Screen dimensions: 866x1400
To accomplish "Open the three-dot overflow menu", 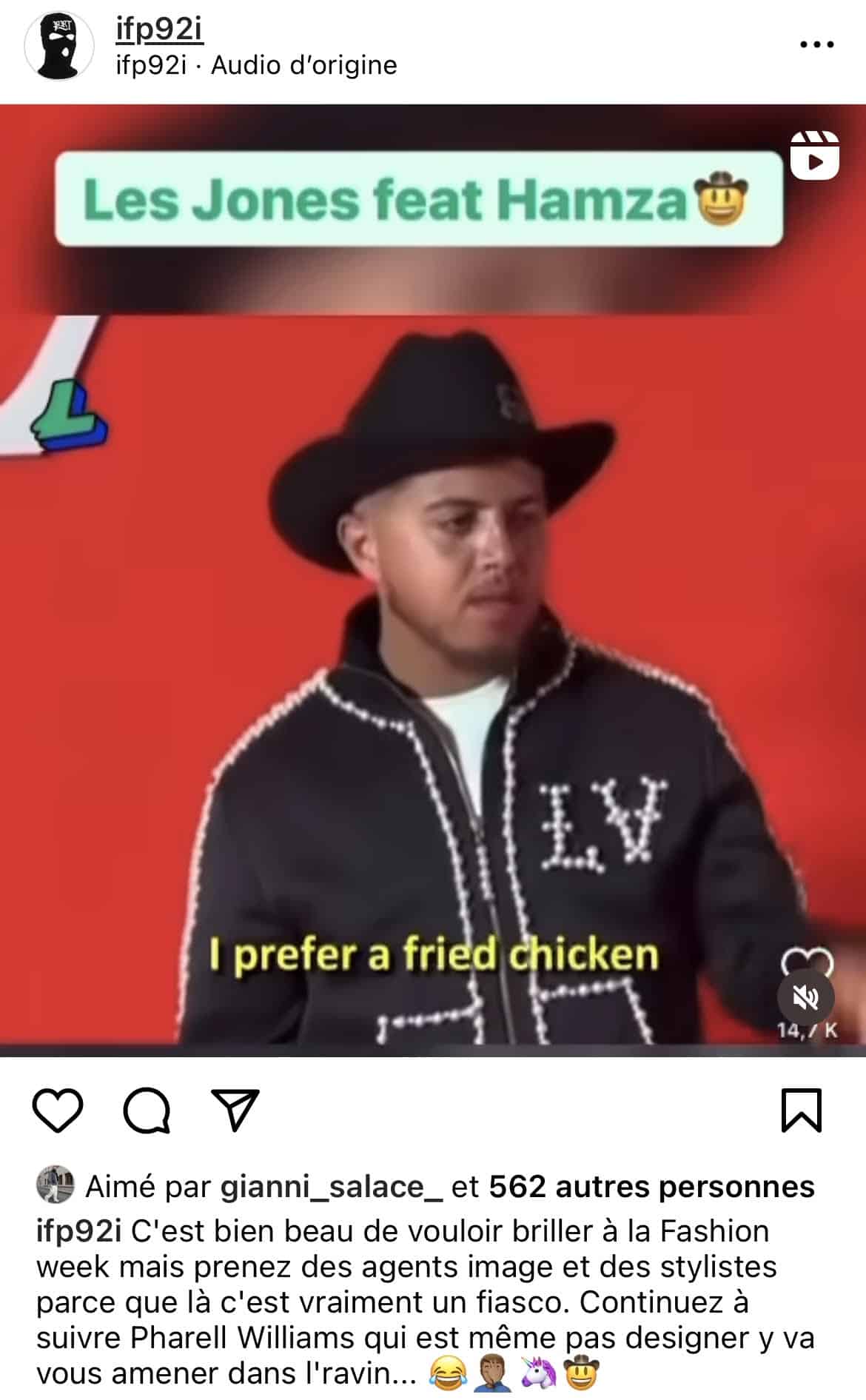I will (817, 44).
